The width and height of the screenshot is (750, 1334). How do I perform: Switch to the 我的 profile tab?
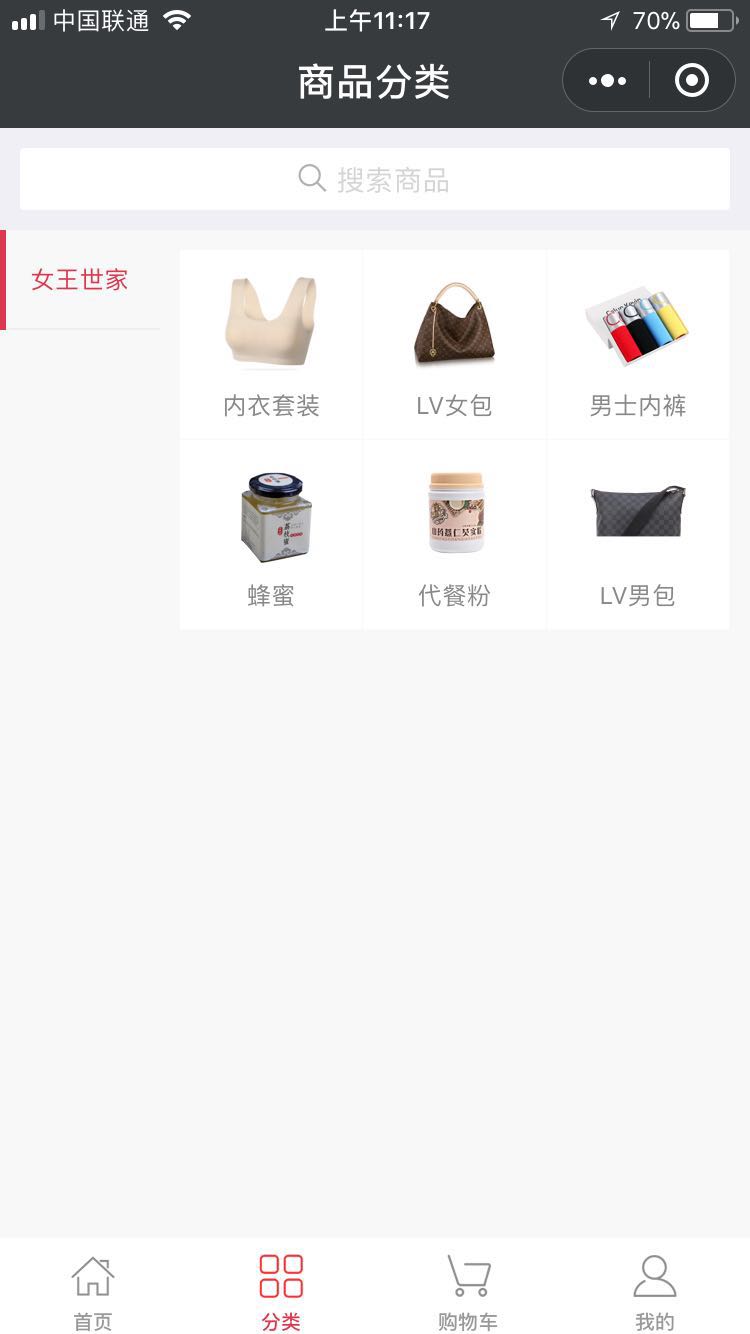pyautogui.click(x=655, y=1293)
